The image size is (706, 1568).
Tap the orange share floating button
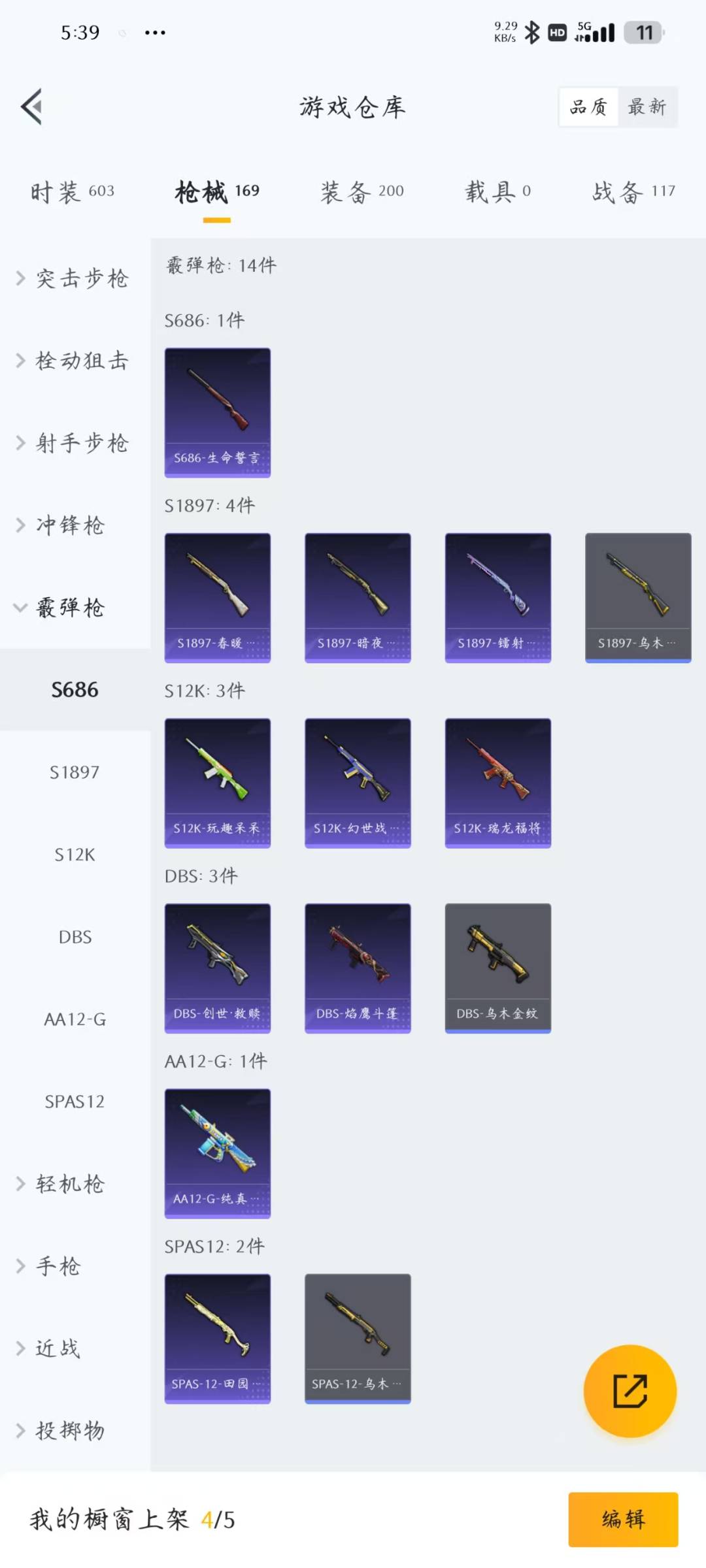coord(630,1391)
